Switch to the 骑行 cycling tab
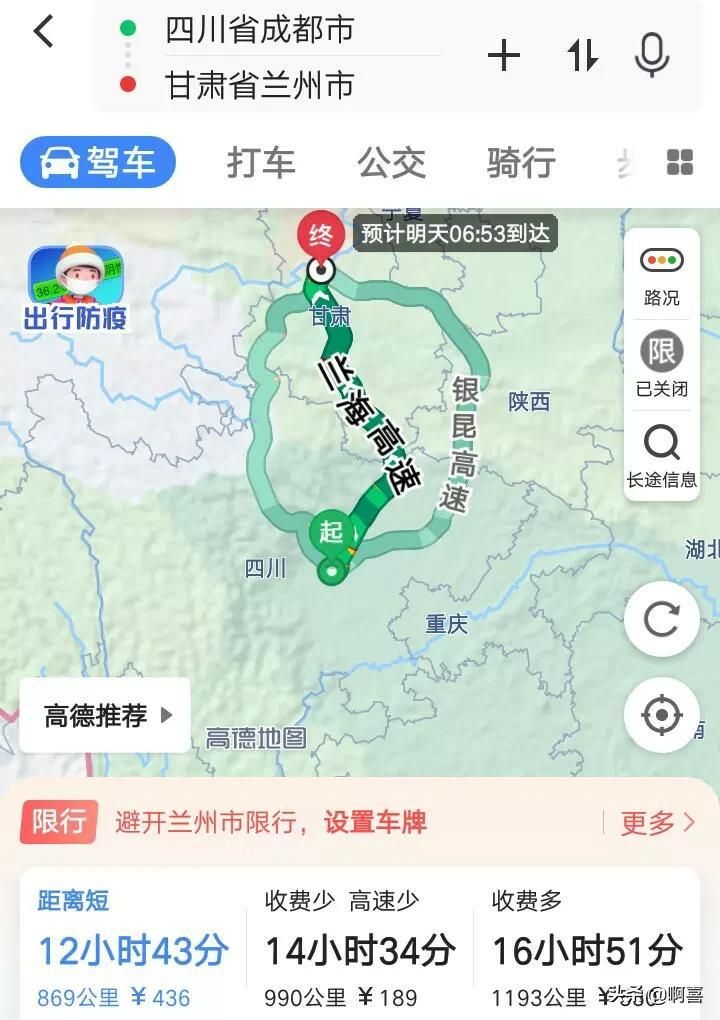The height and width of the screenshot is (1020, 720). pyautogui.click(x=521, y=163)
